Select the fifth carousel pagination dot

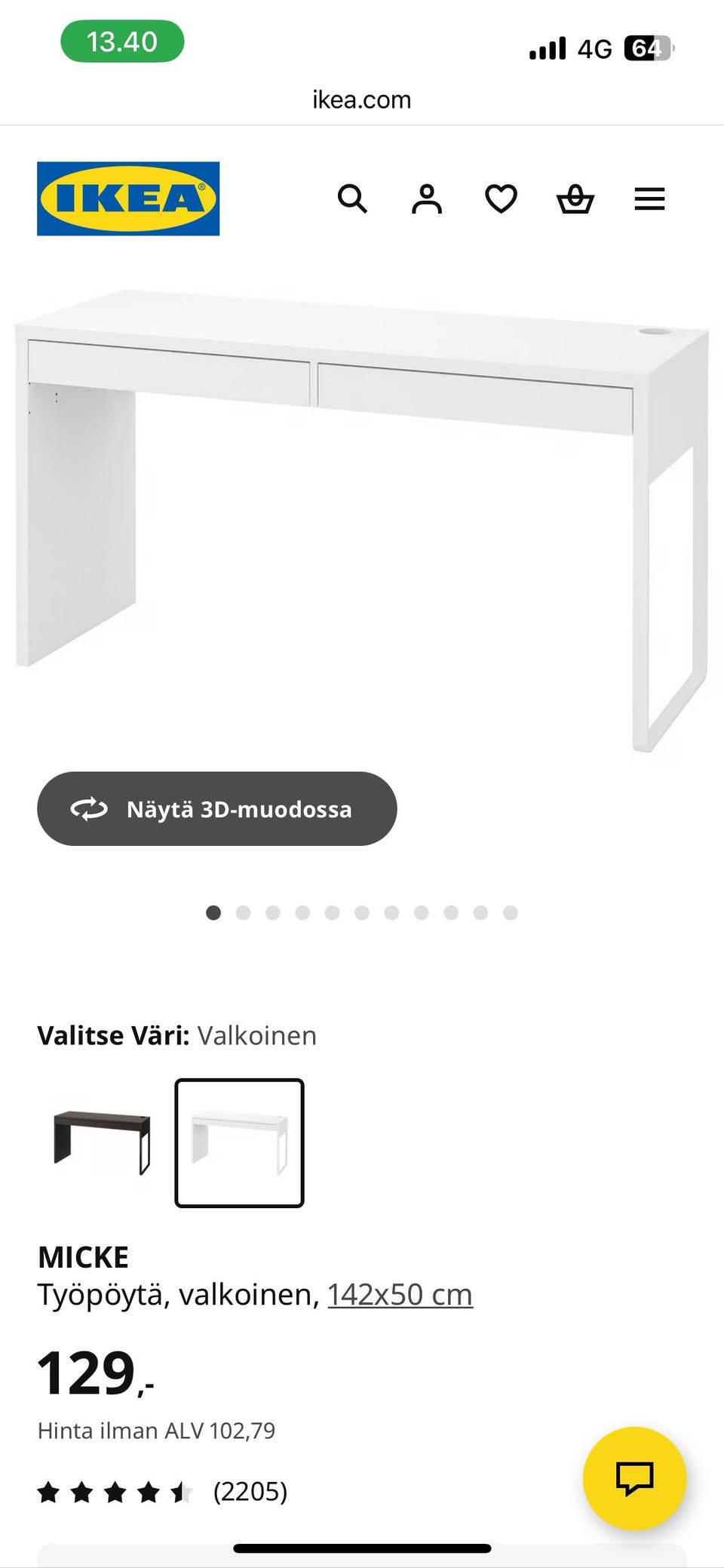(x=333, y=912)
